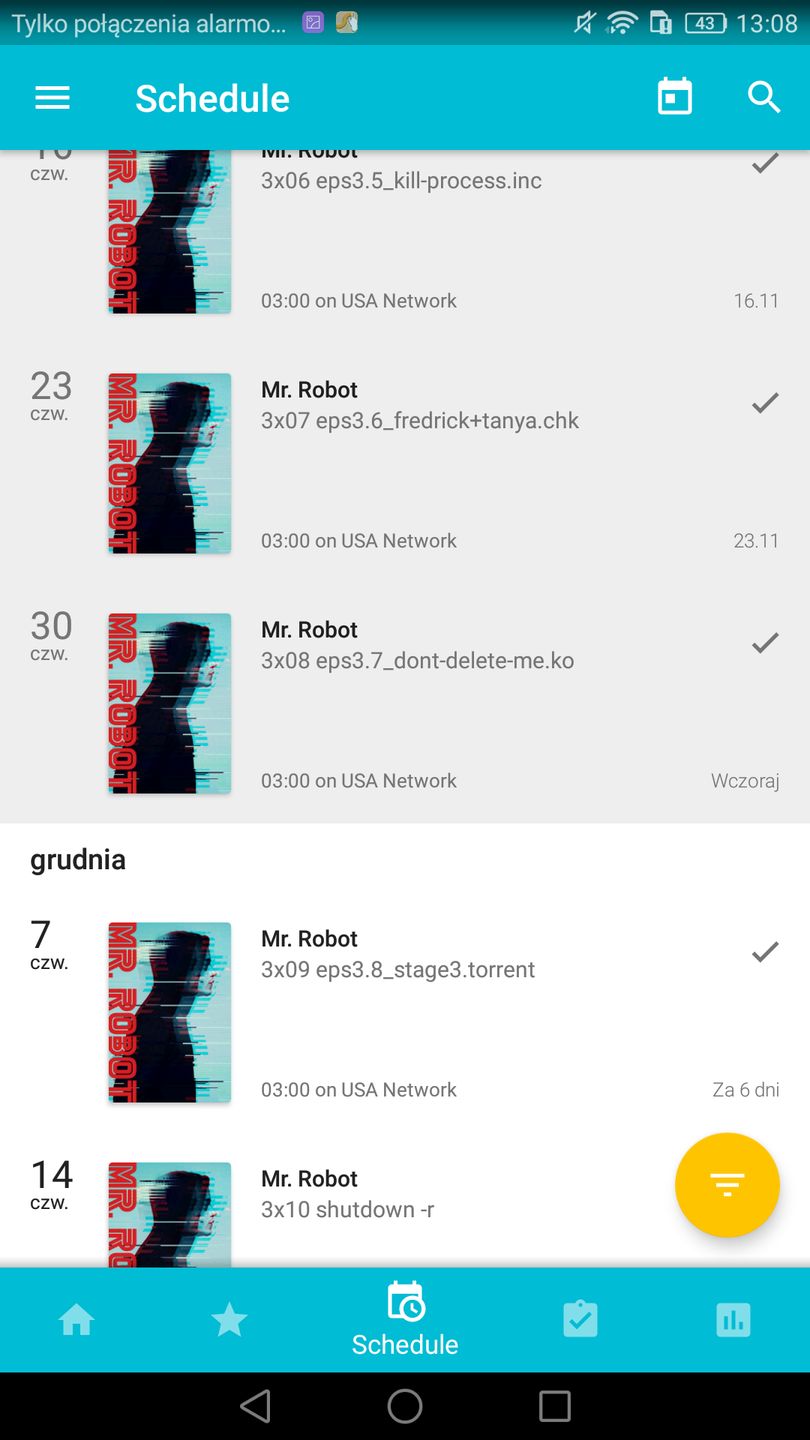Image resolution: width=810 pixels, height=1440 pixels.
Task: Tap the Mr. Robot poster for episode 3x07
Action: pyautogui.click(x=169, y=462)
